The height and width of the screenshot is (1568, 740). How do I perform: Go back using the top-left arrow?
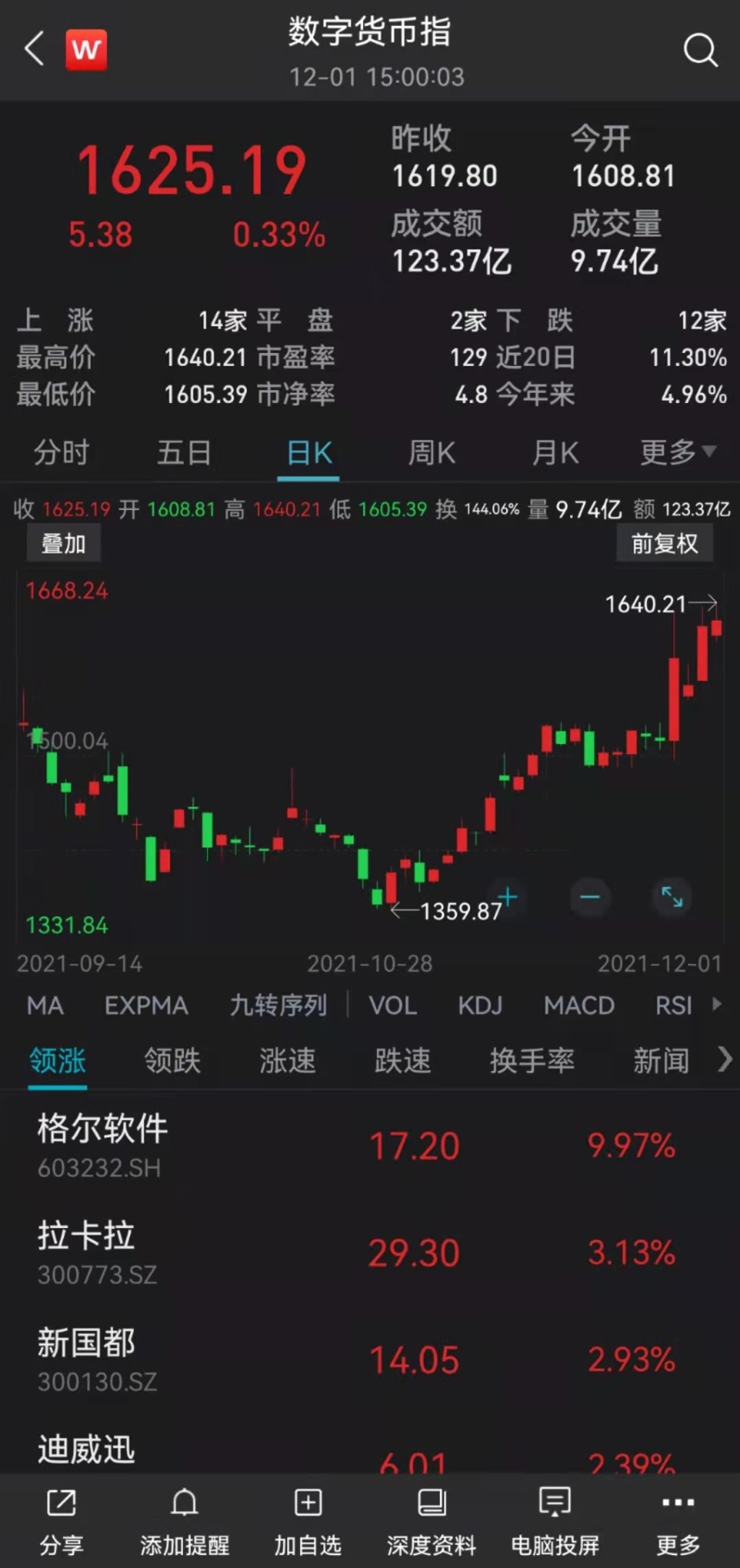(x=34, y=49)
